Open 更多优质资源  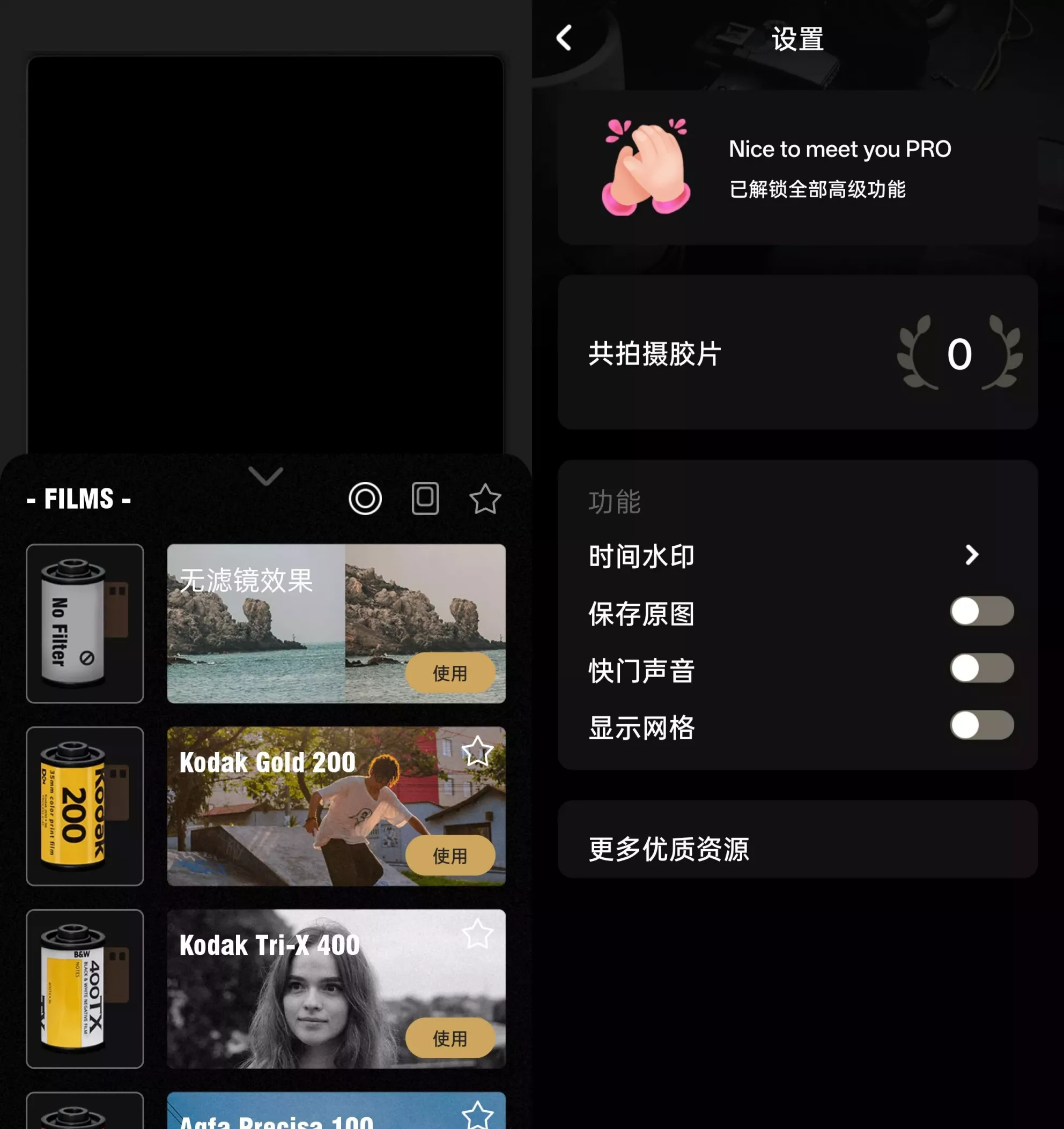click(797, 849)
